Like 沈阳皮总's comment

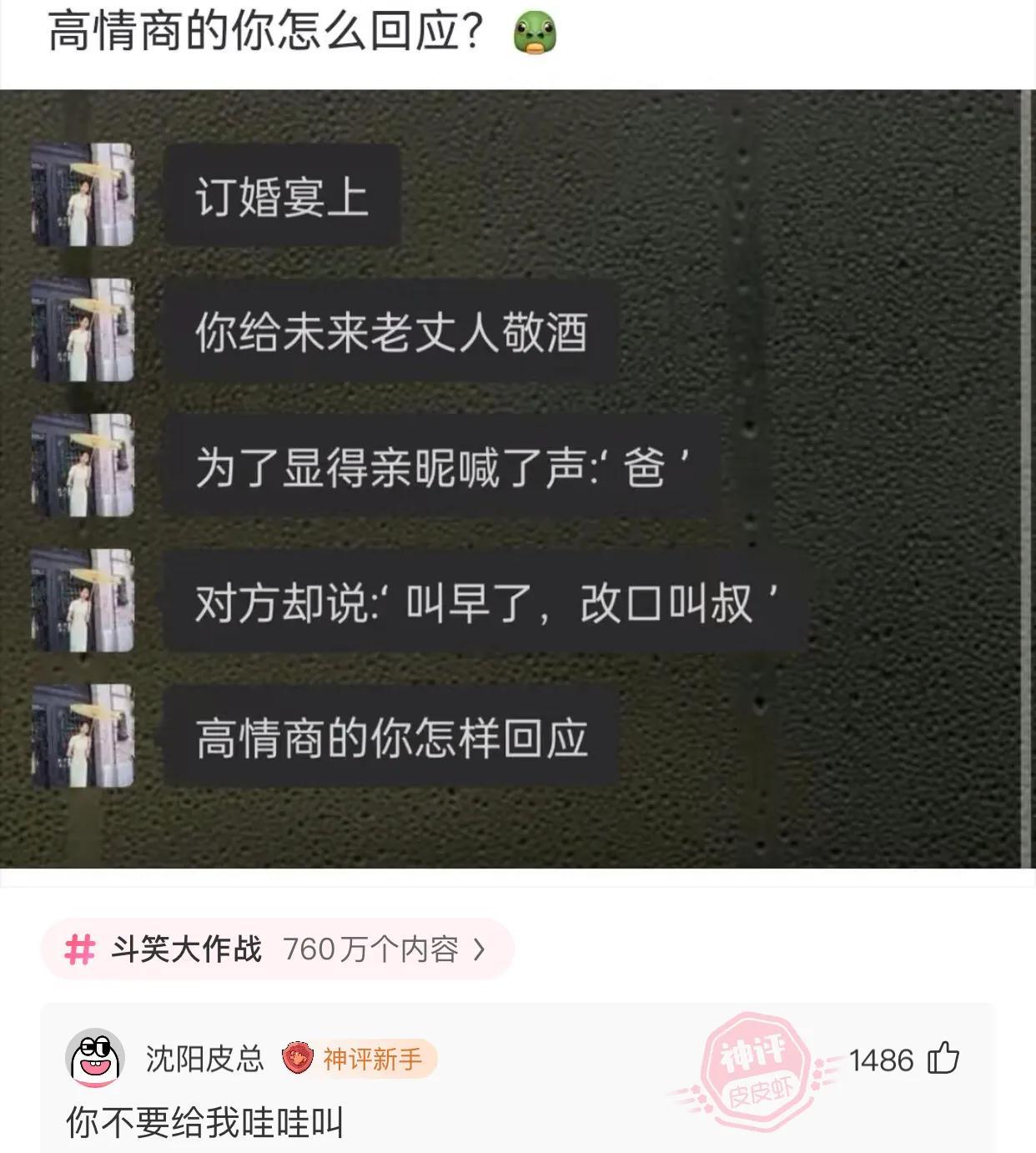coord(943,1059)
